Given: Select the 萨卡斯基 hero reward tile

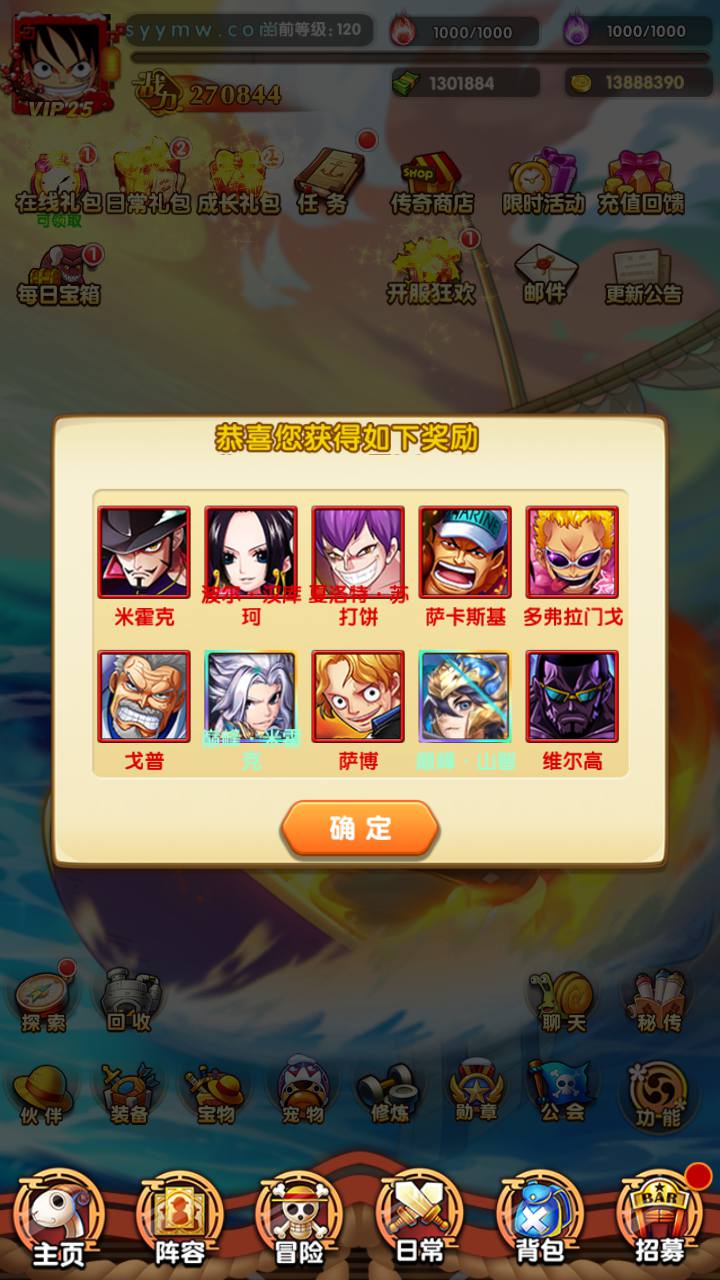Looking at the screenshot, I should 465,553.
